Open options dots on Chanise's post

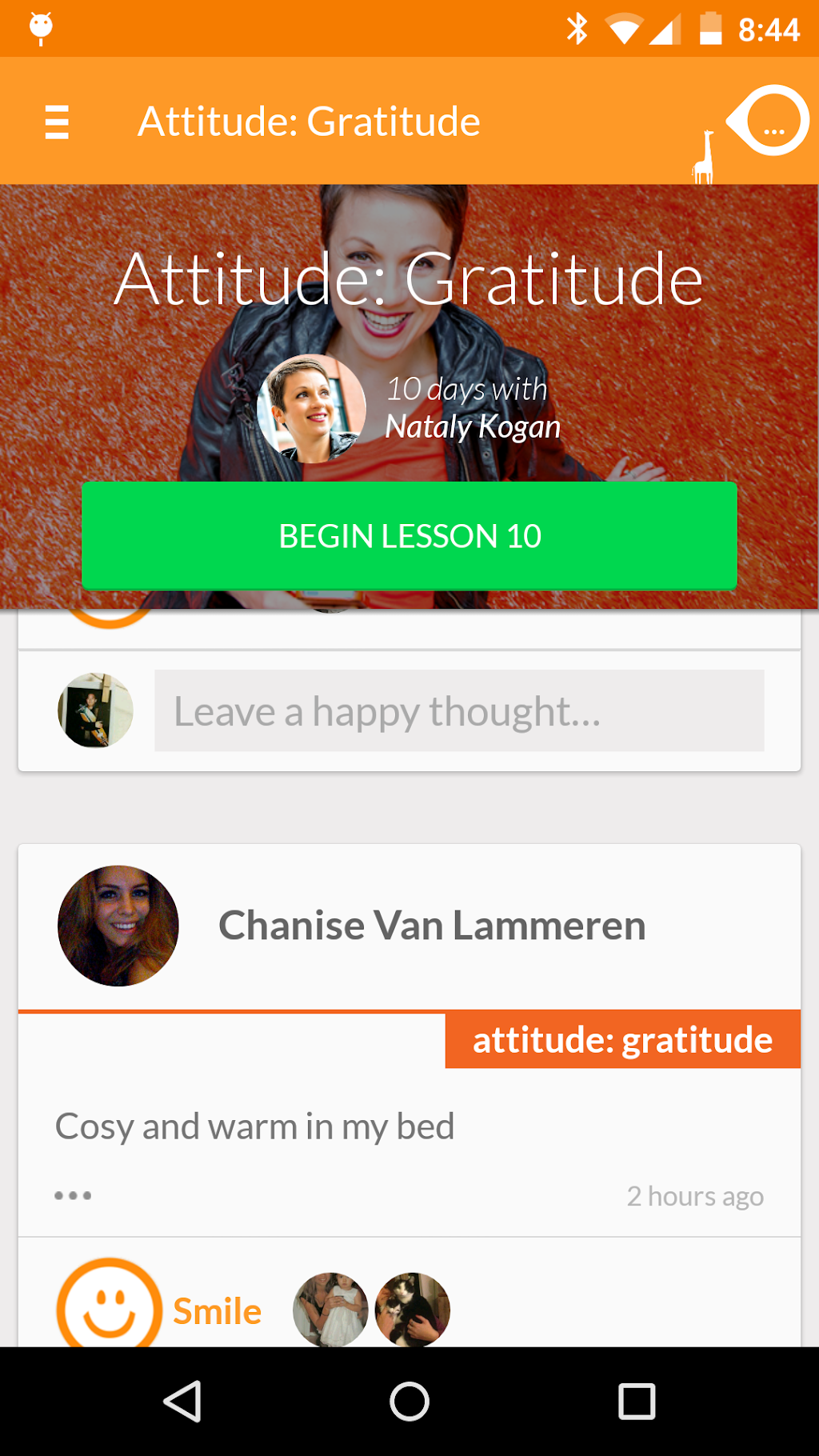pos(73,1195)
